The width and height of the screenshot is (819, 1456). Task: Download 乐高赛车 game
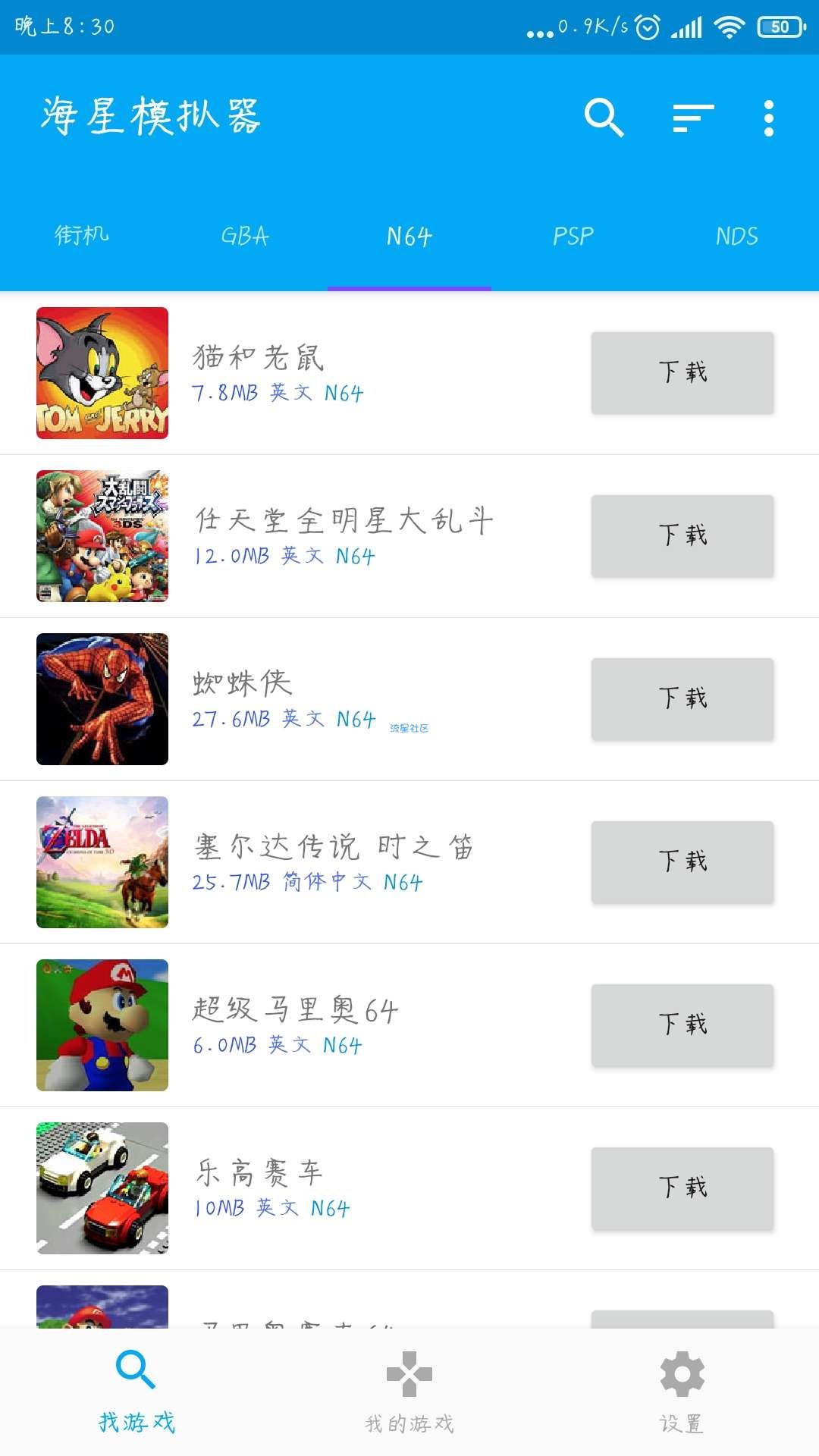(x=682, y=1188)
